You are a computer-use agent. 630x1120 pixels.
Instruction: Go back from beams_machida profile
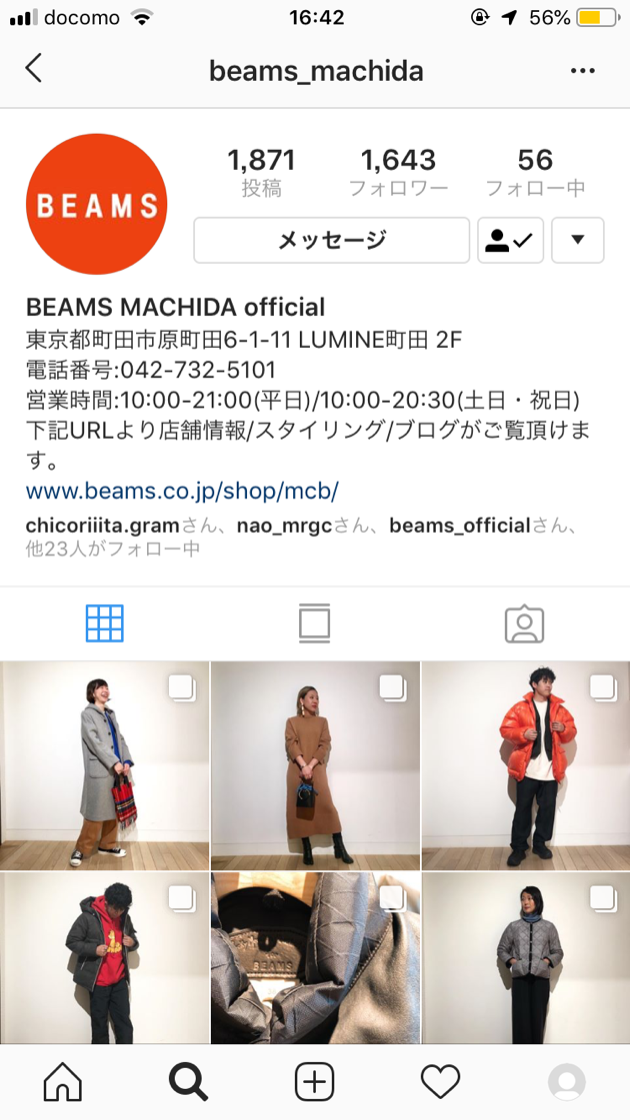point(34,69)
